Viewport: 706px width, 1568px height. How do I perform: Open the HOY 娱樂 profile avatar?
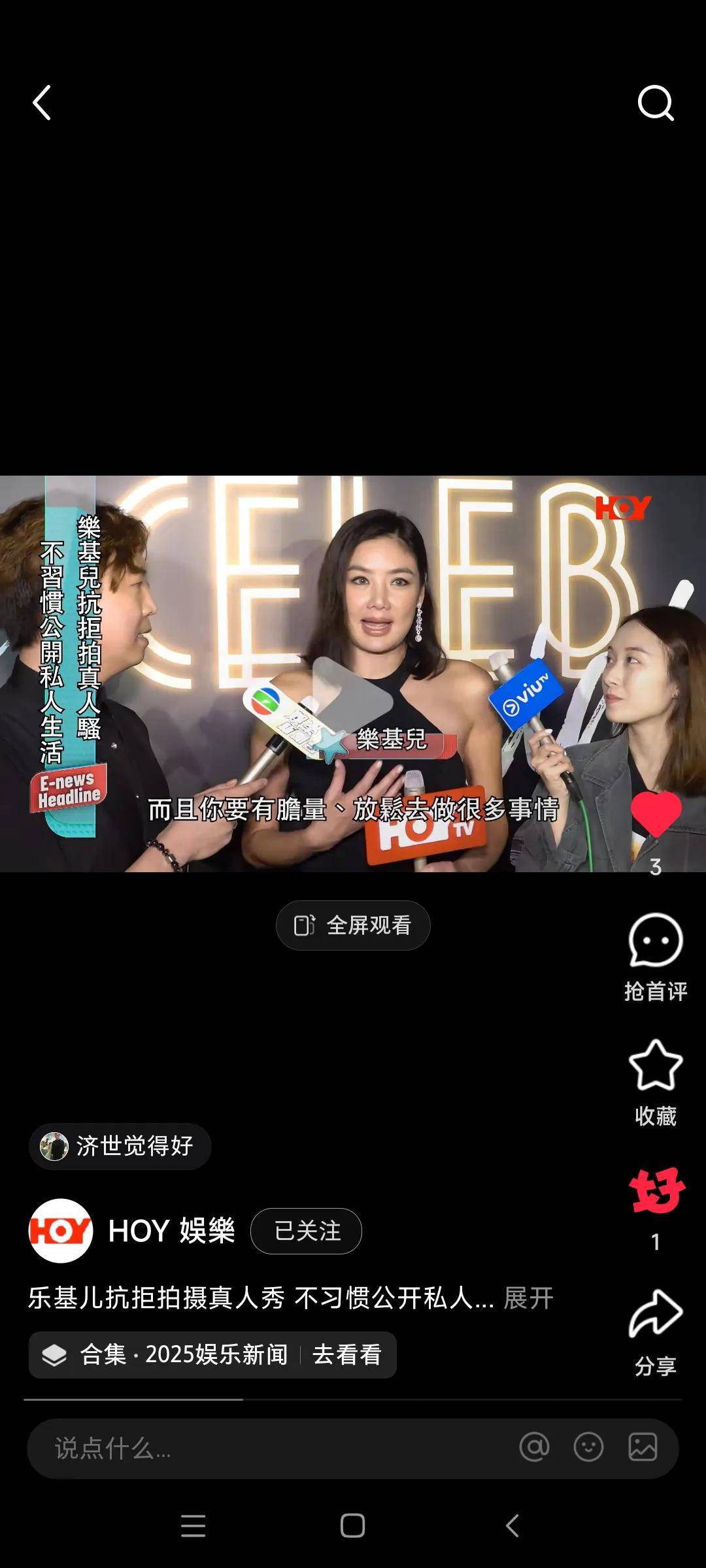click(61, 1231)
